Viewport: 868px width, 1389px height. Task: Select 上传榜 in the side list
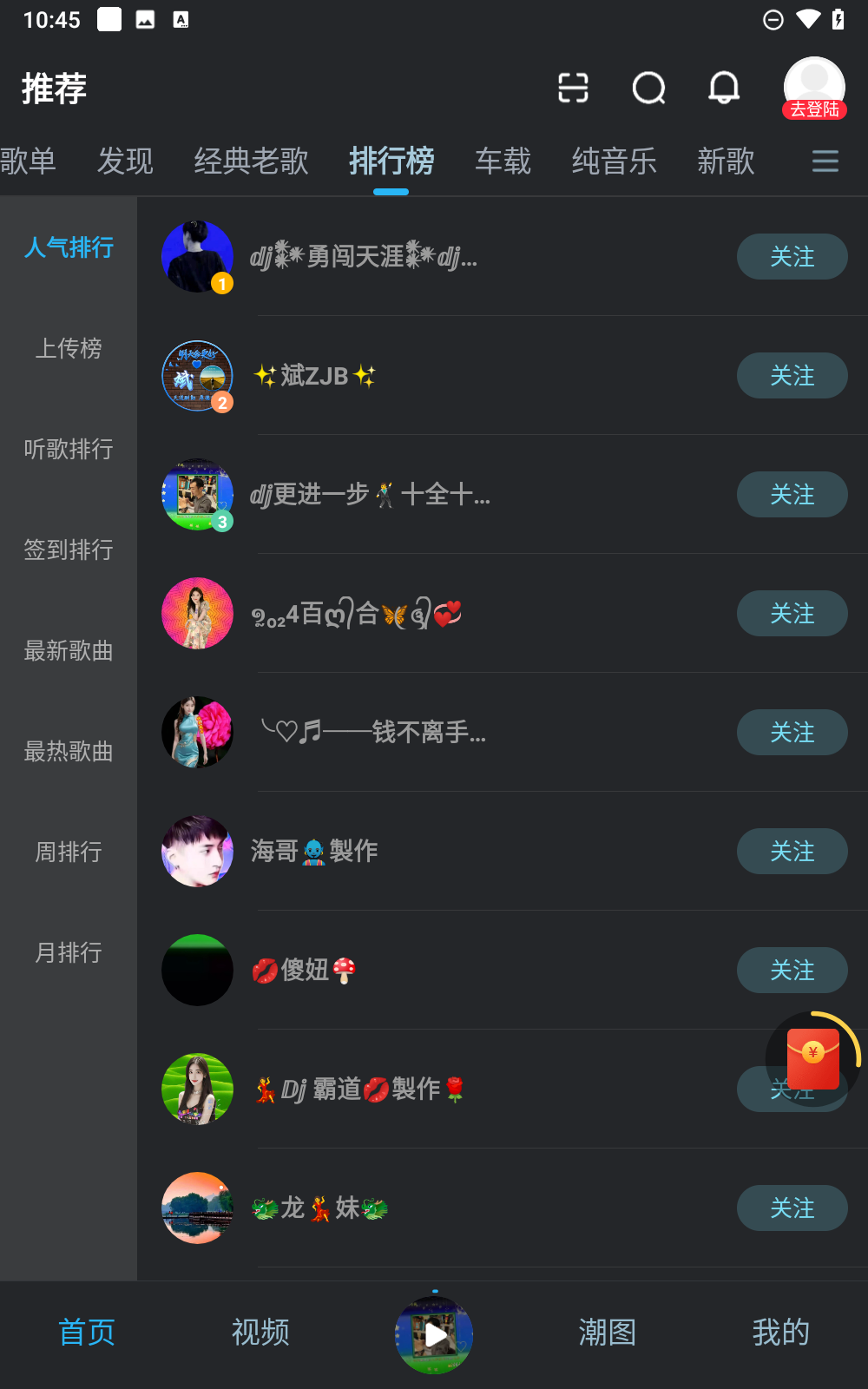(69, 348)
